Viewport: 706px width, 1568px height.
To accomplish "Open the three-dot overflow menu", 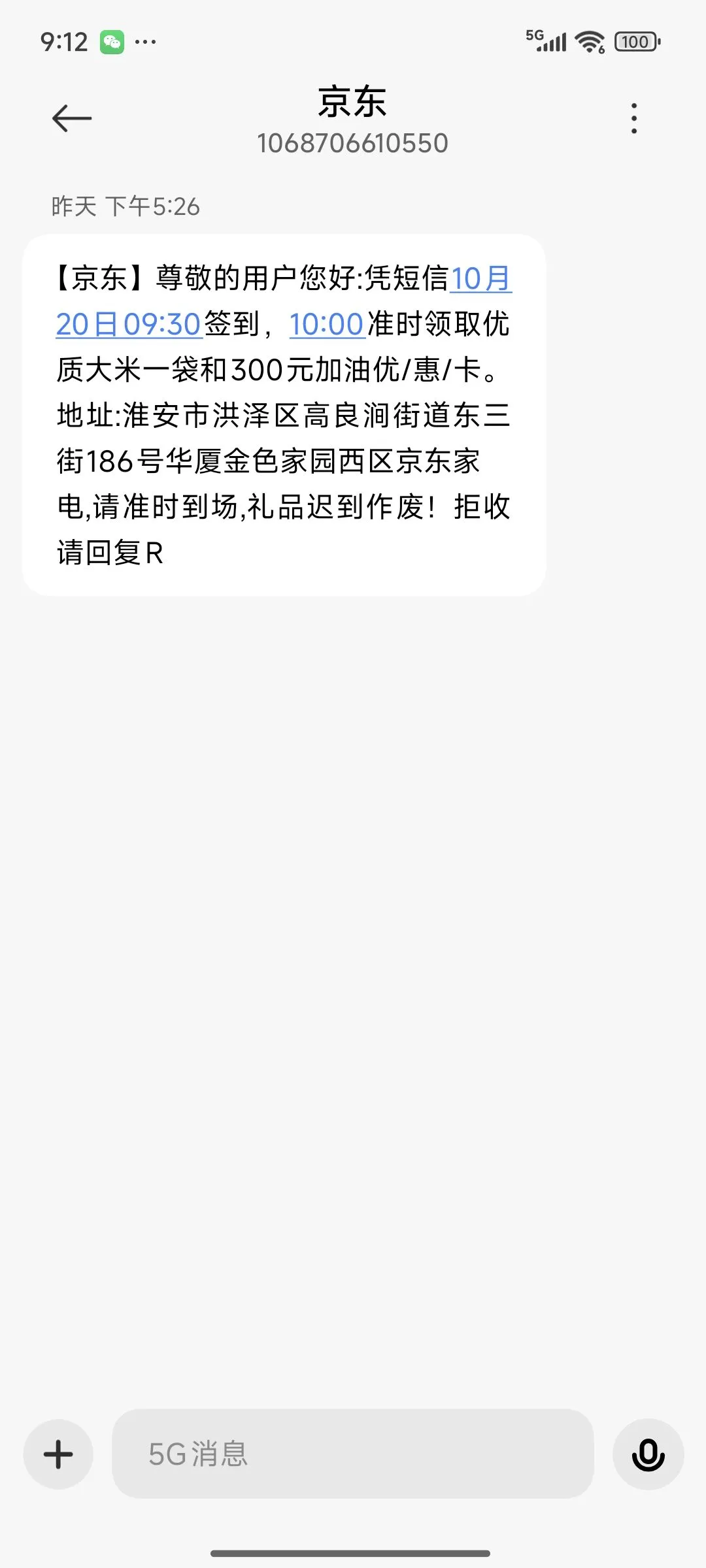I will point(633,118).
